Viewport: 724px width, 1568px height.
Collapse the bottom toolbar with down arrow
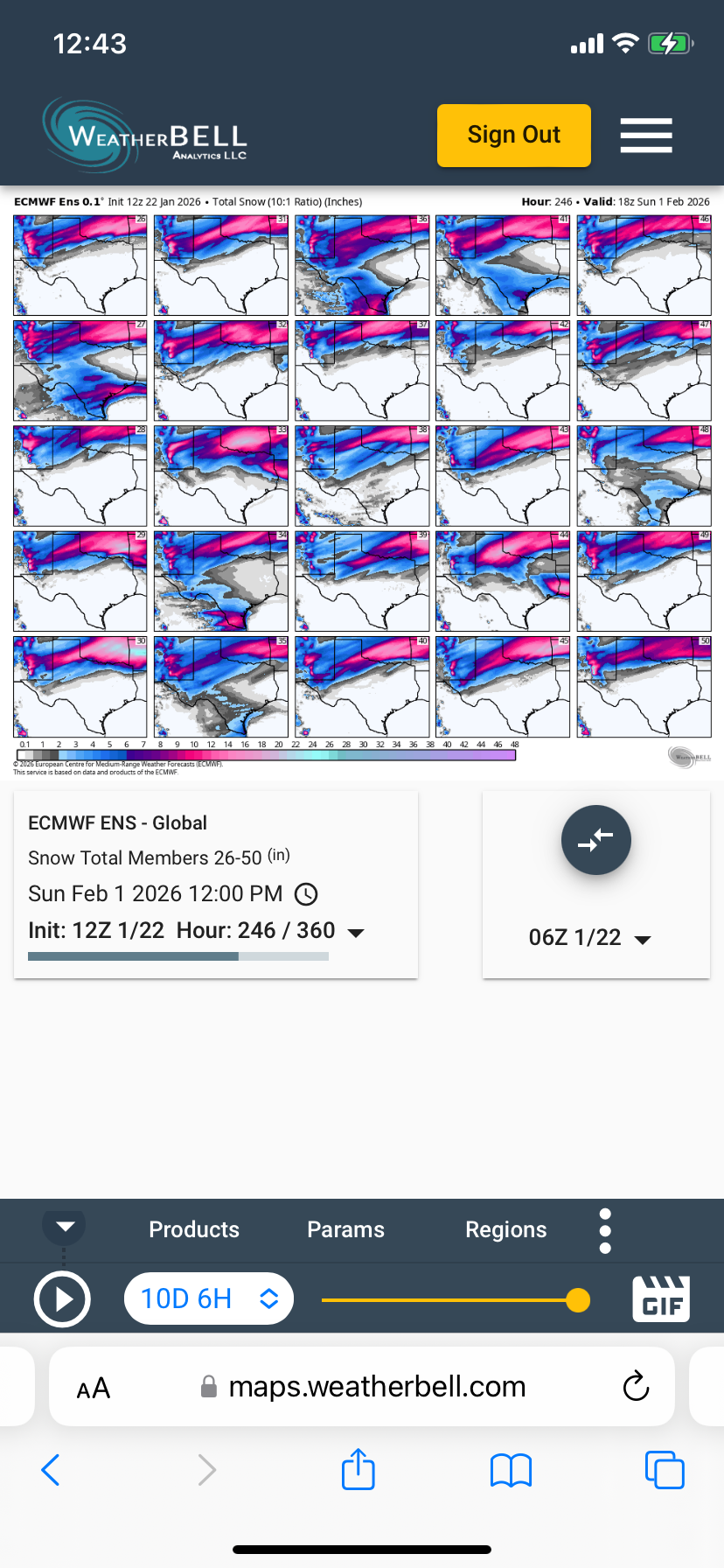[65, 1226]
